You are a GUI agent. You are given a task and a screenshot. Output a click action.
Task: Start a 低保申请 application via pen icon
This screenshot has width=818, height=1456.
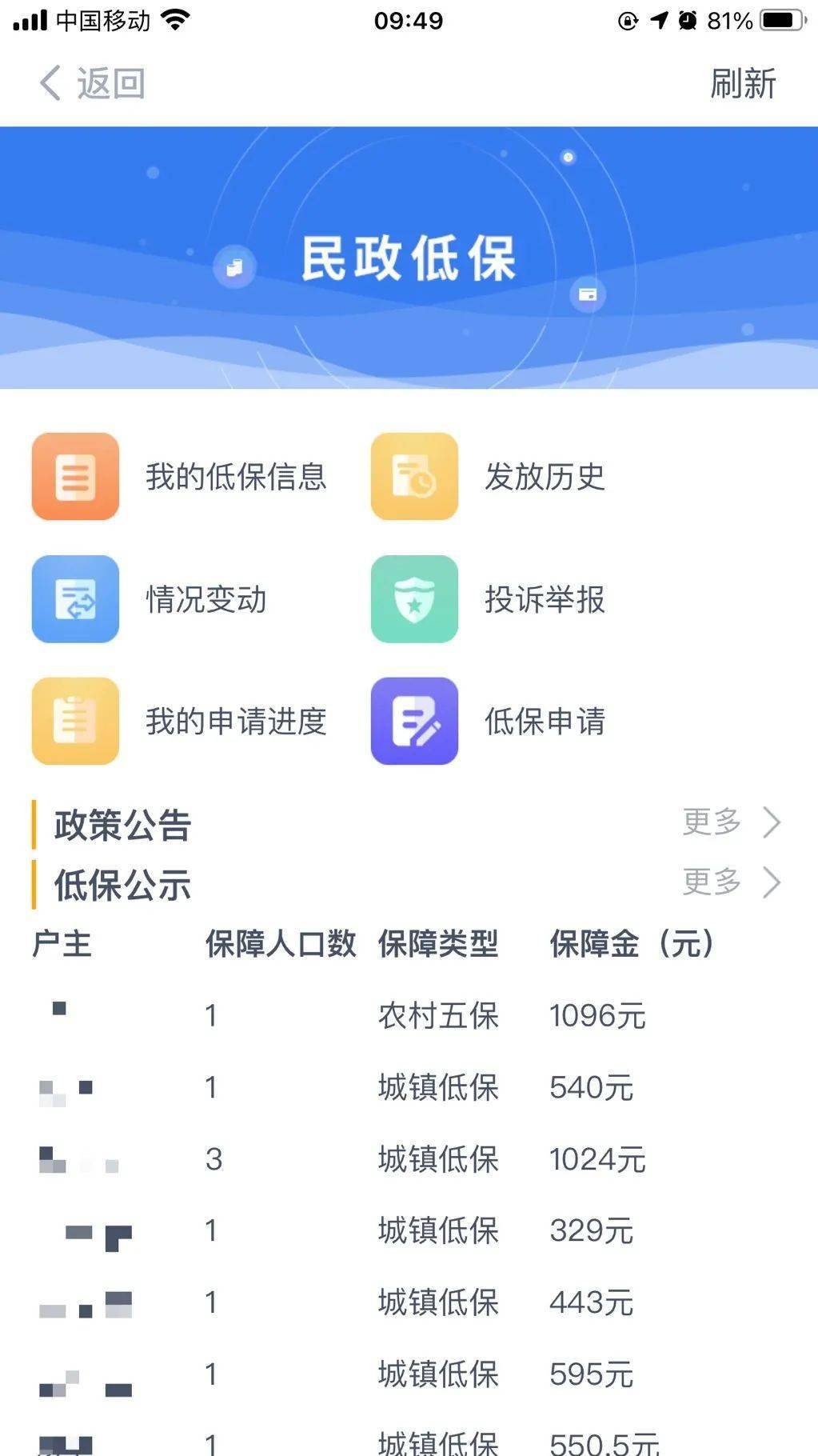pyautogui.click(x=414, y=721)
